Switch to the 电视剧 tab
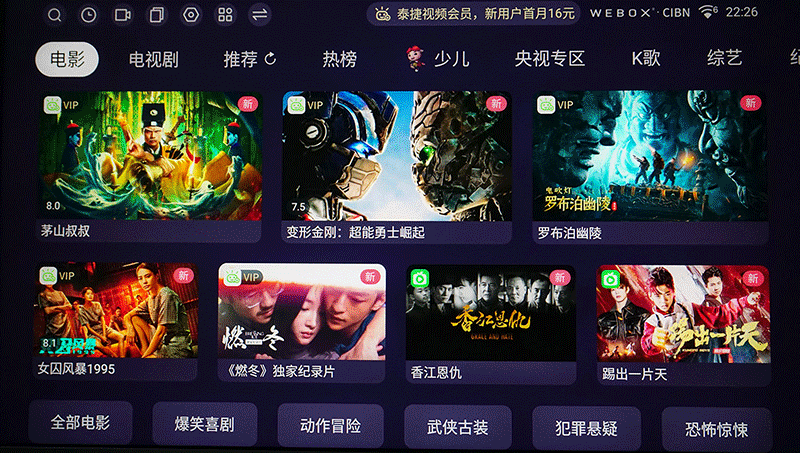Screen dimensions: 800x453 click(153, 59)
